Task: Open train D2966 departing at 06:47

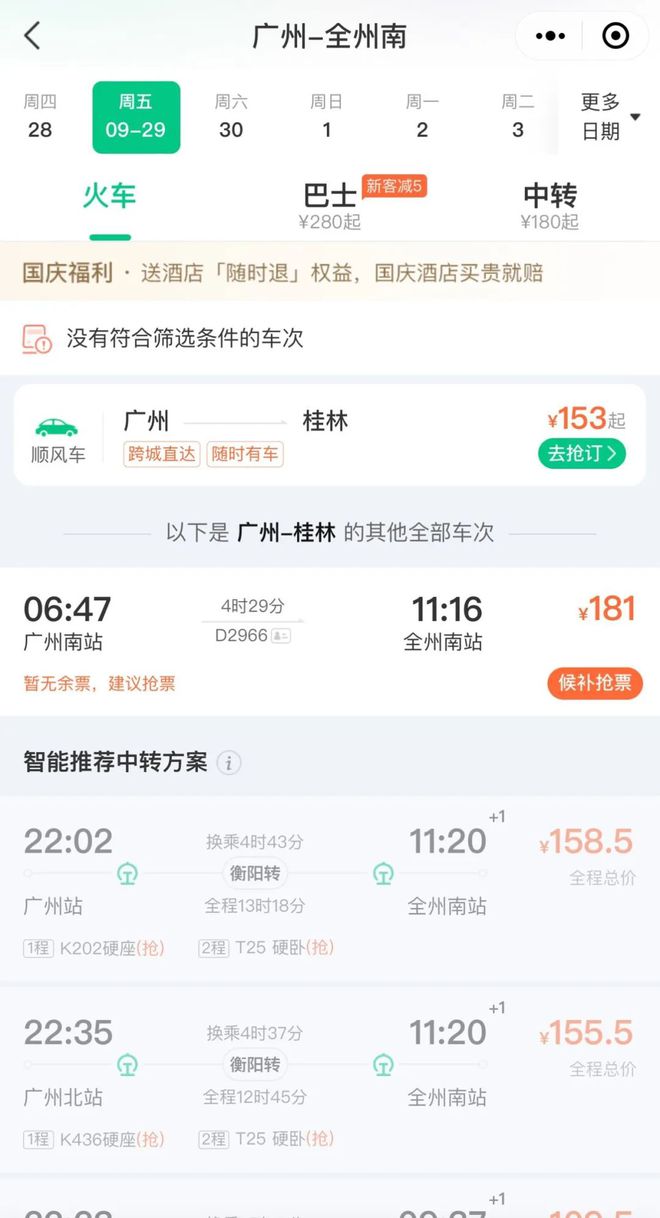Action: point(330,642)
